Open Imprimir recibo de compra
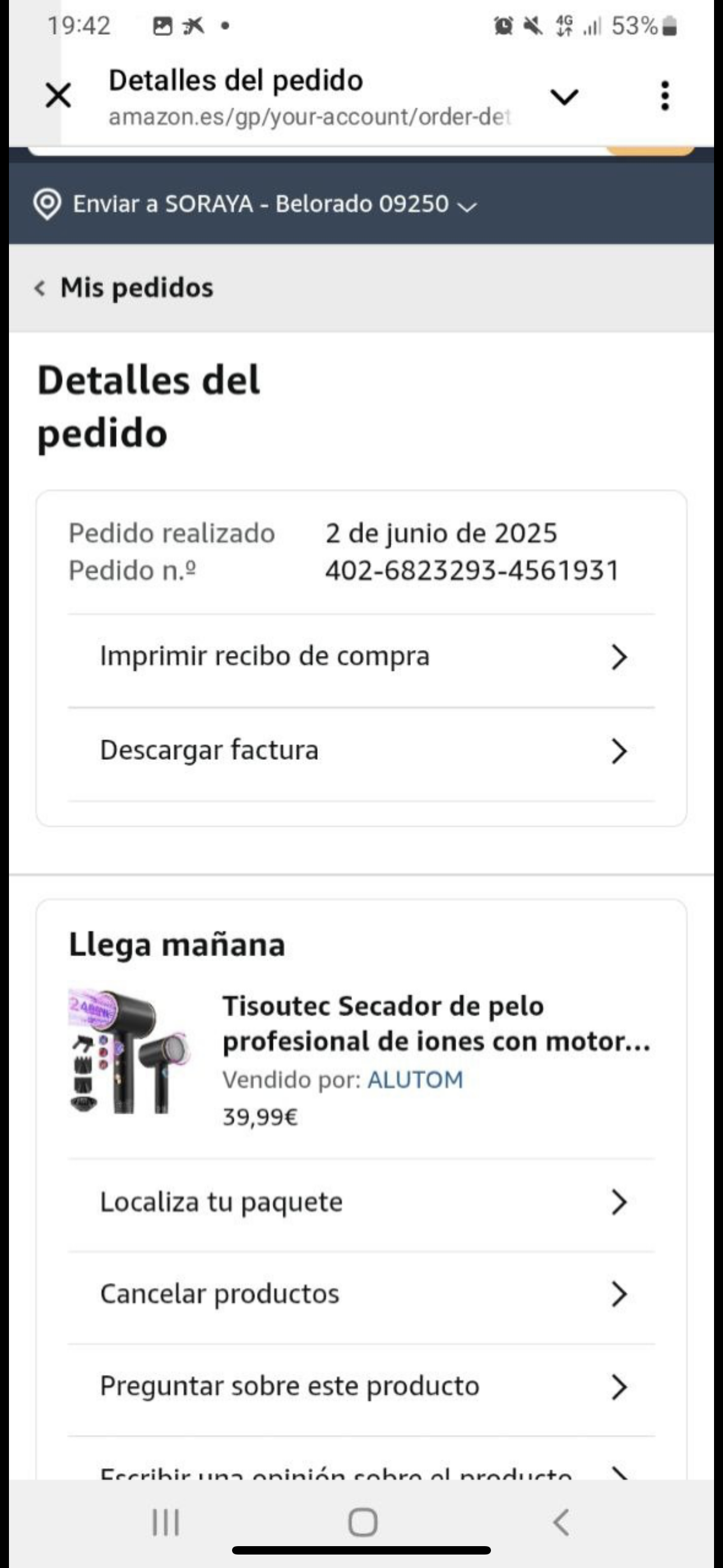This screenshot has height=1568, width=723. [x=361, y=657]
